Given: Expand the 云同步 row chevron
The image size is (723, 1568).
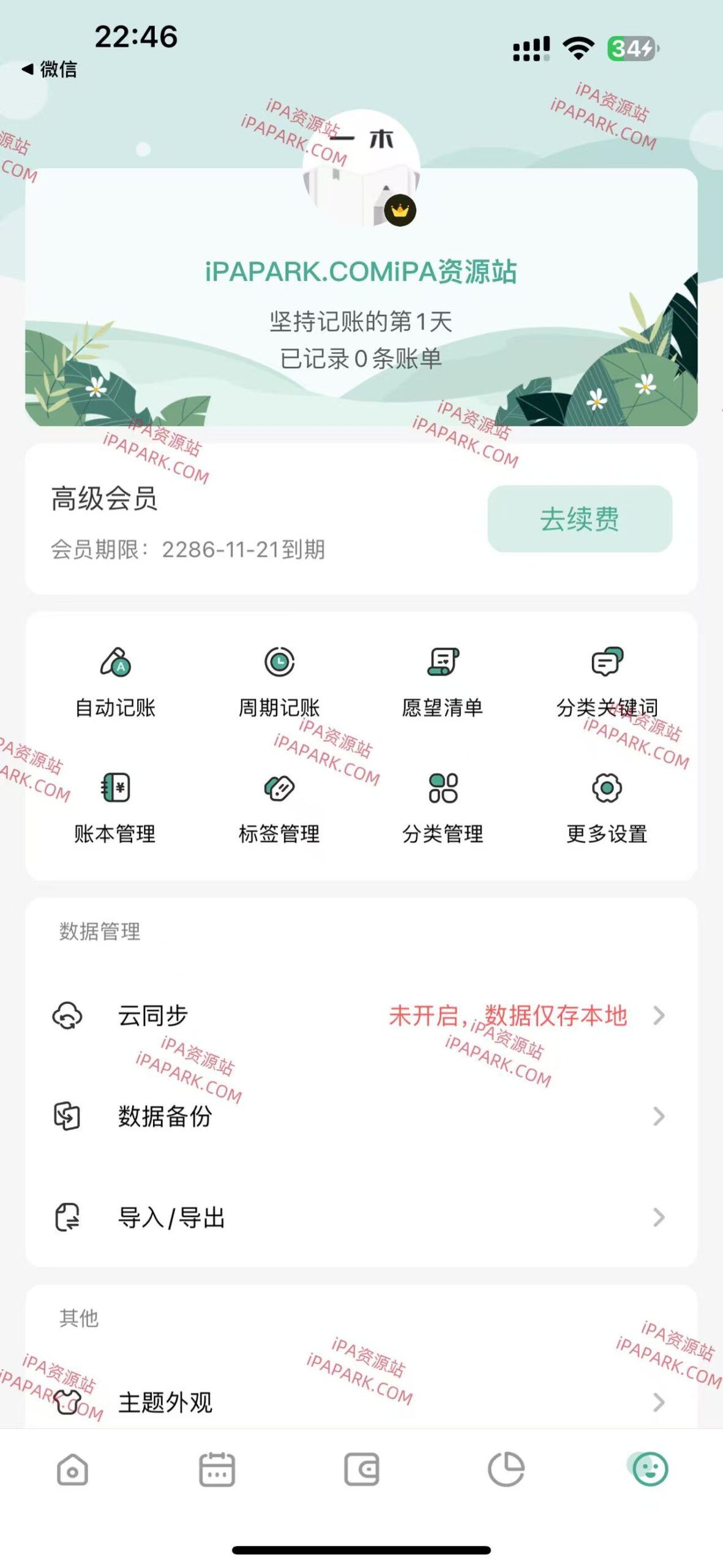Looking at the screenshot, I should 659,1014.
